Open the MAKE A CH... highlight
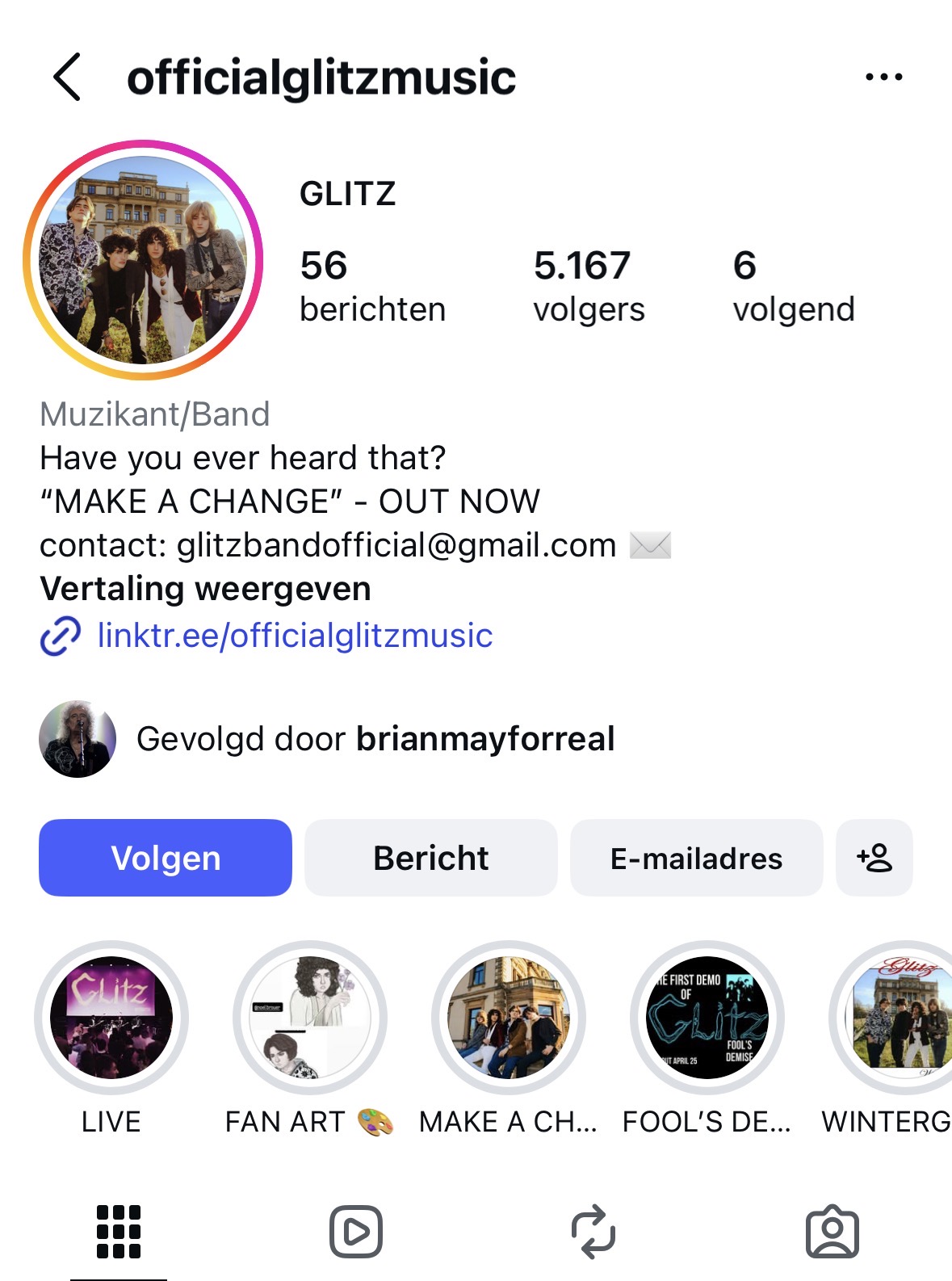952x1281 pixels. [x=508, y=1018]
